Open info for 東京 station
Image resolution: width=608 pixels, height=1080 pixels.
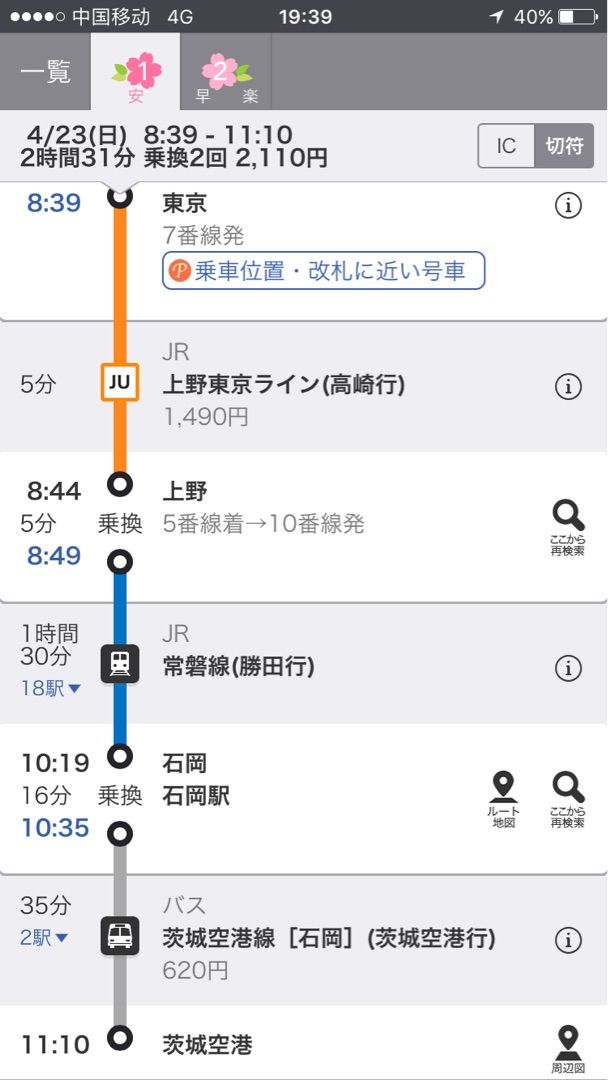(568, 206)
